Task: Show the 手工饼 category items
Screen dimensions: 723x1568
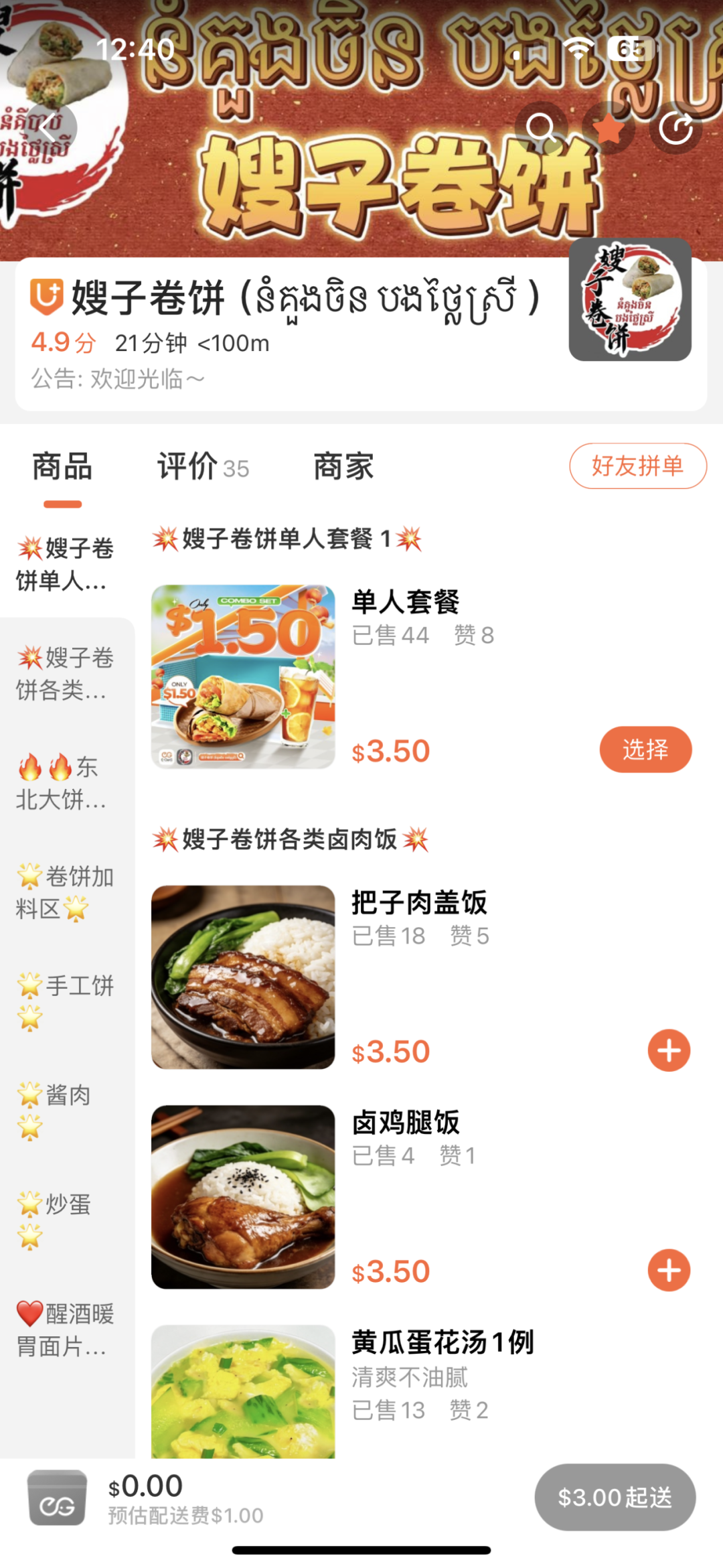Action: pos(65,1001)
